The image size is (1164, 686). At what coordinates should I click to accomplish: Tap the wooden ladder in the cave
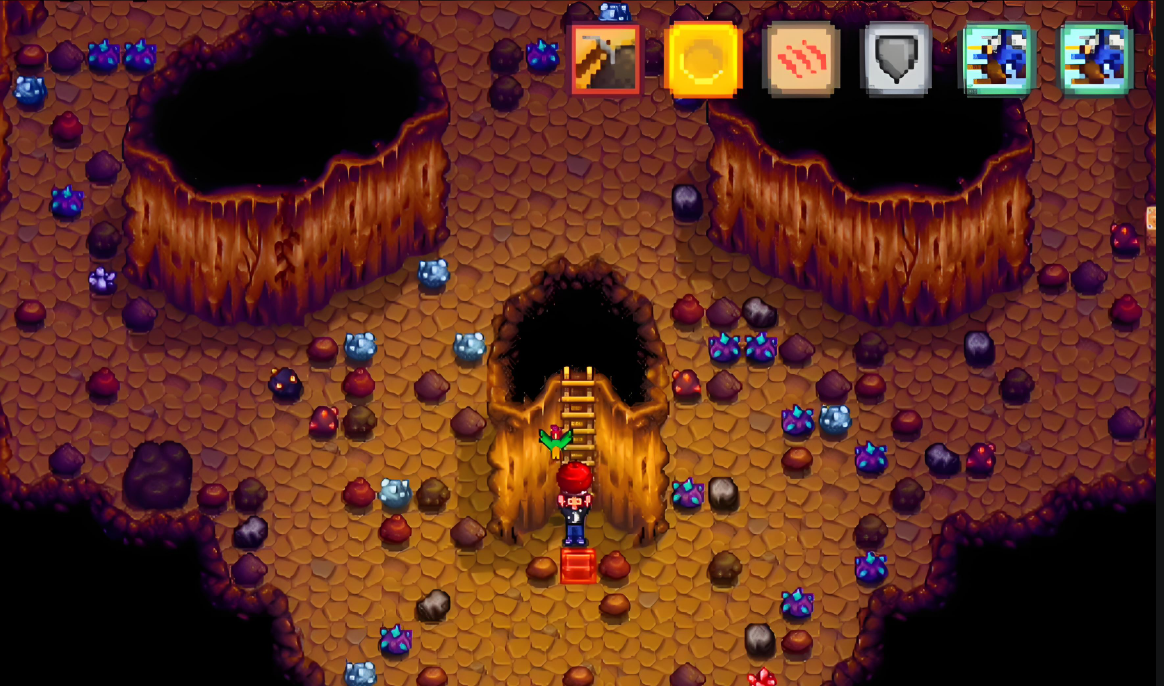(578, 405)
